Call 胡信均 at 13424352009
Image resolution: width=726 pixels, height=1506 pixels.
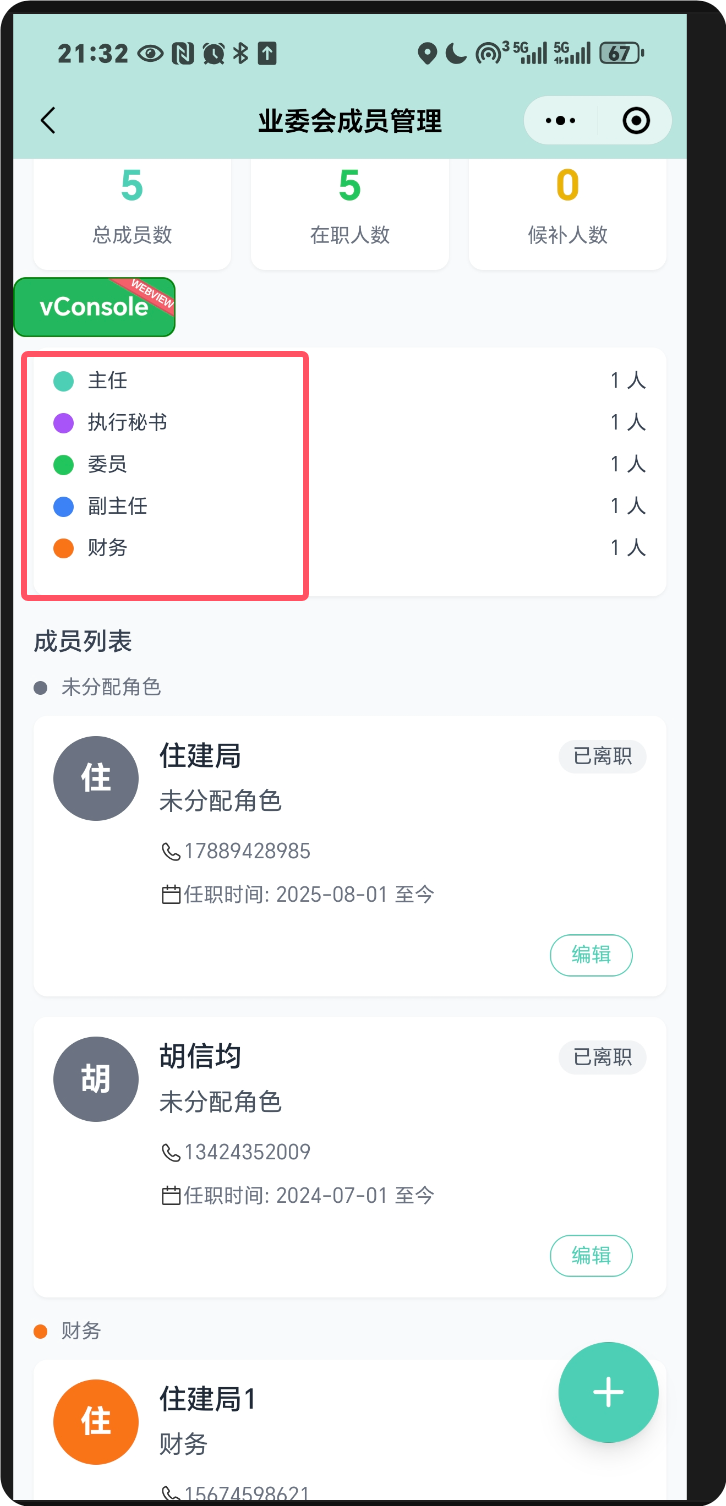pos(246,1152)
